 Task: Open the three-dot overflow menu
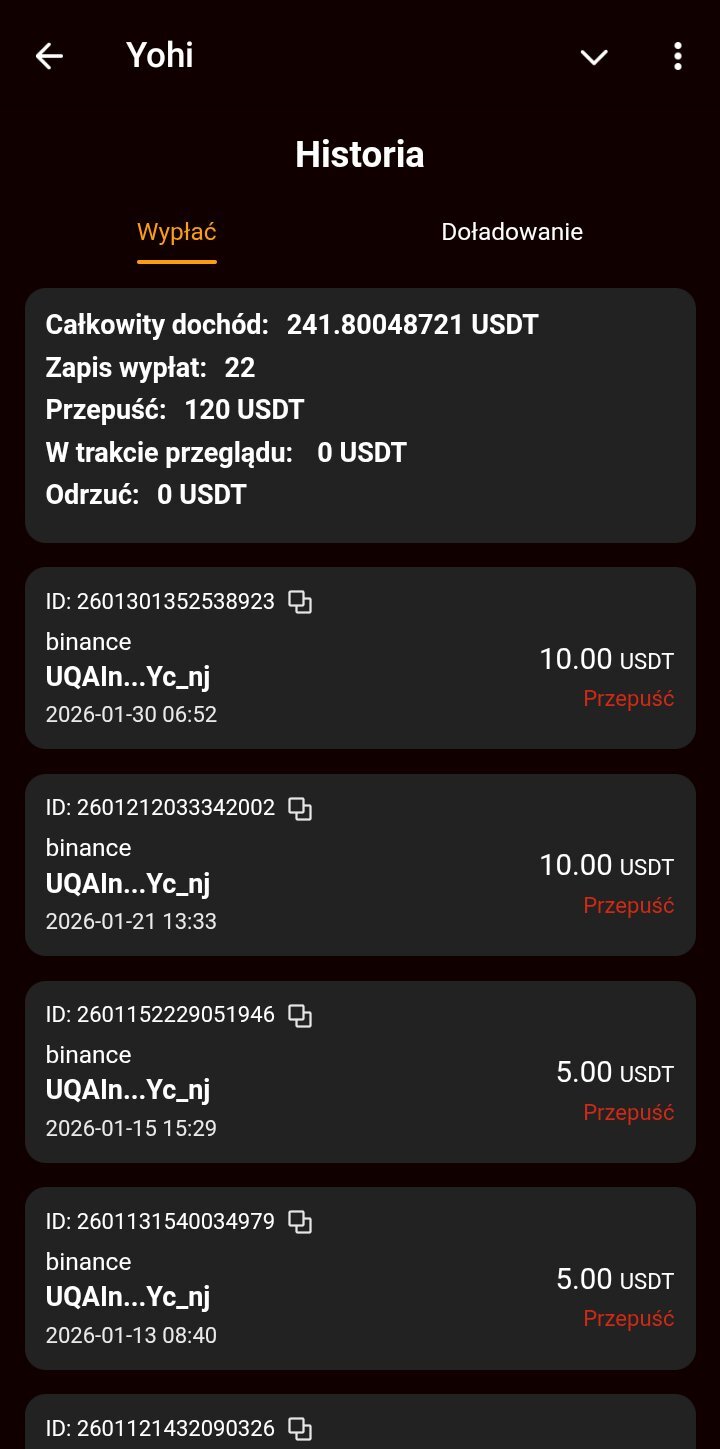(x=678, y=57)
